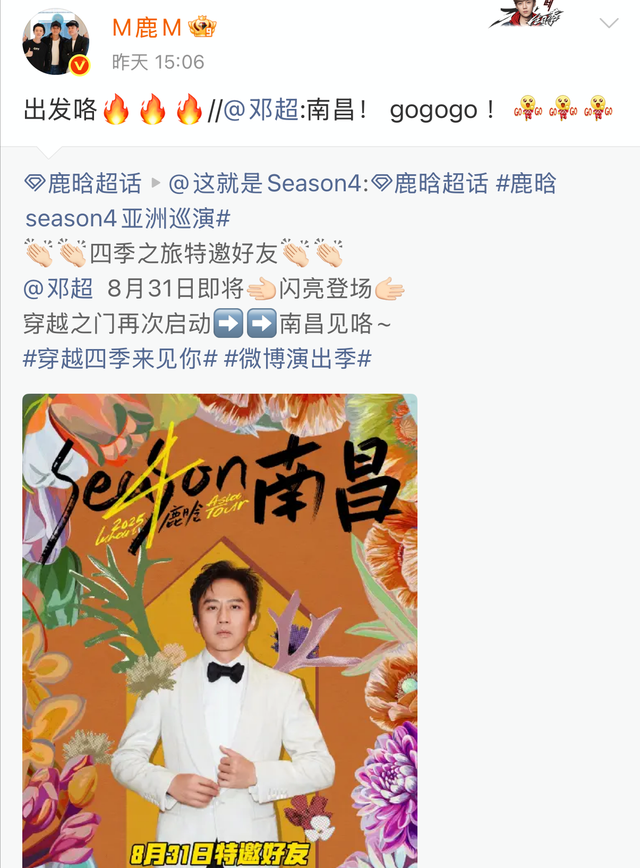Screen dimensions: 640x868
Task: Open the @邓超 mention before 8月31日
Action: click(x=58, y=289)
